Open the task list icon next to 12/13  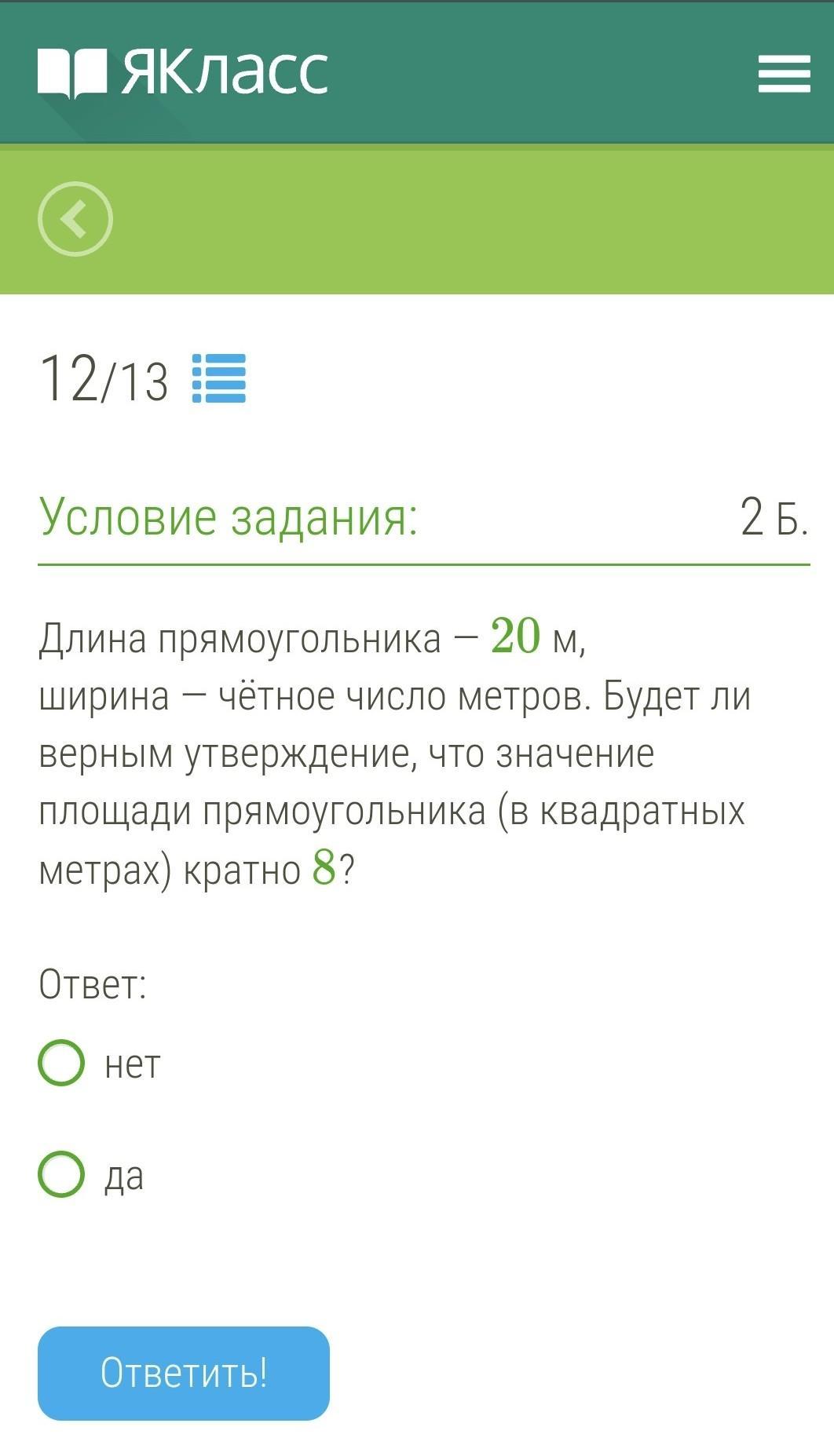pos(219,378)
